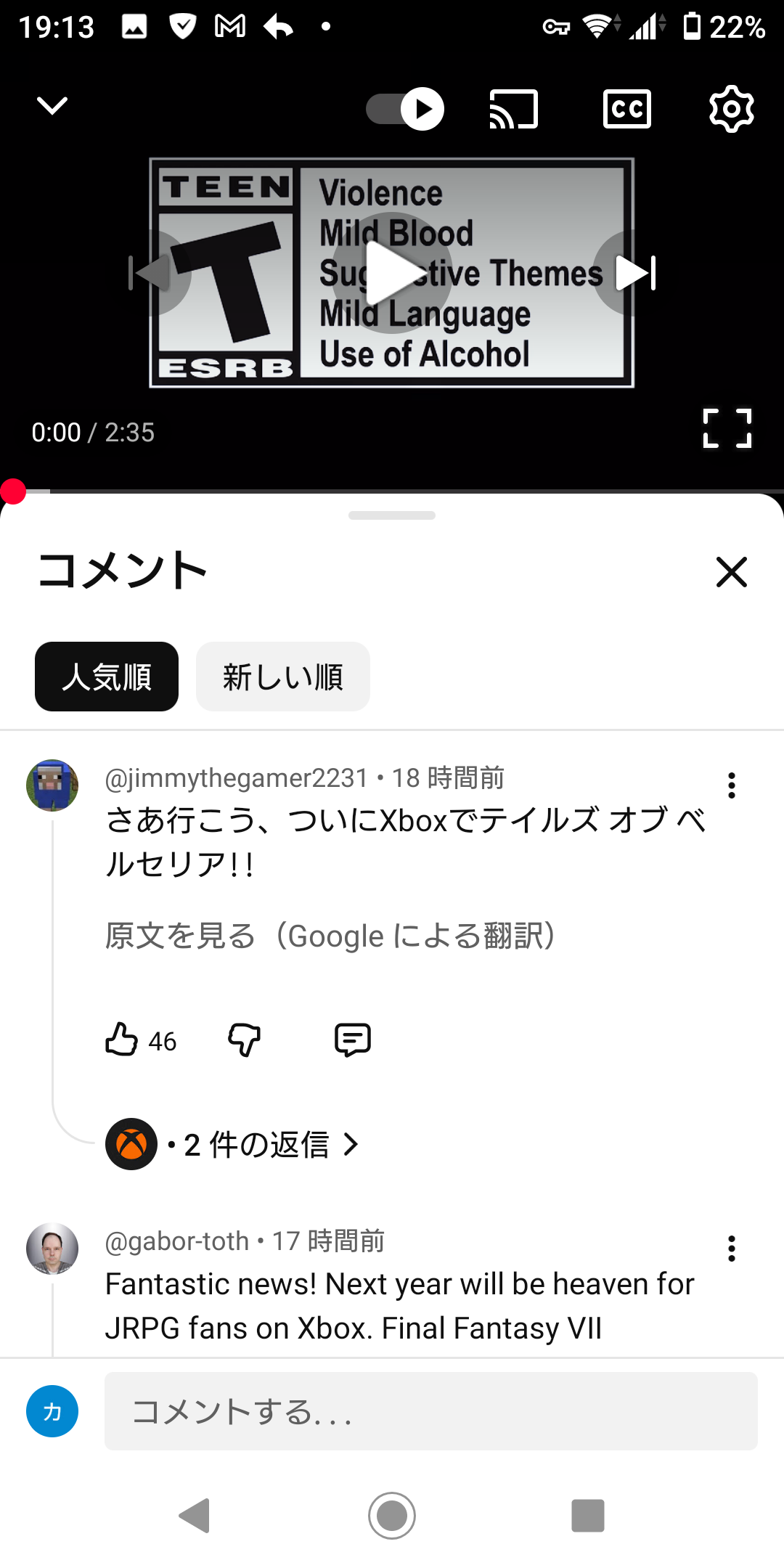Open the cast to device option

[x=514, y=109]
